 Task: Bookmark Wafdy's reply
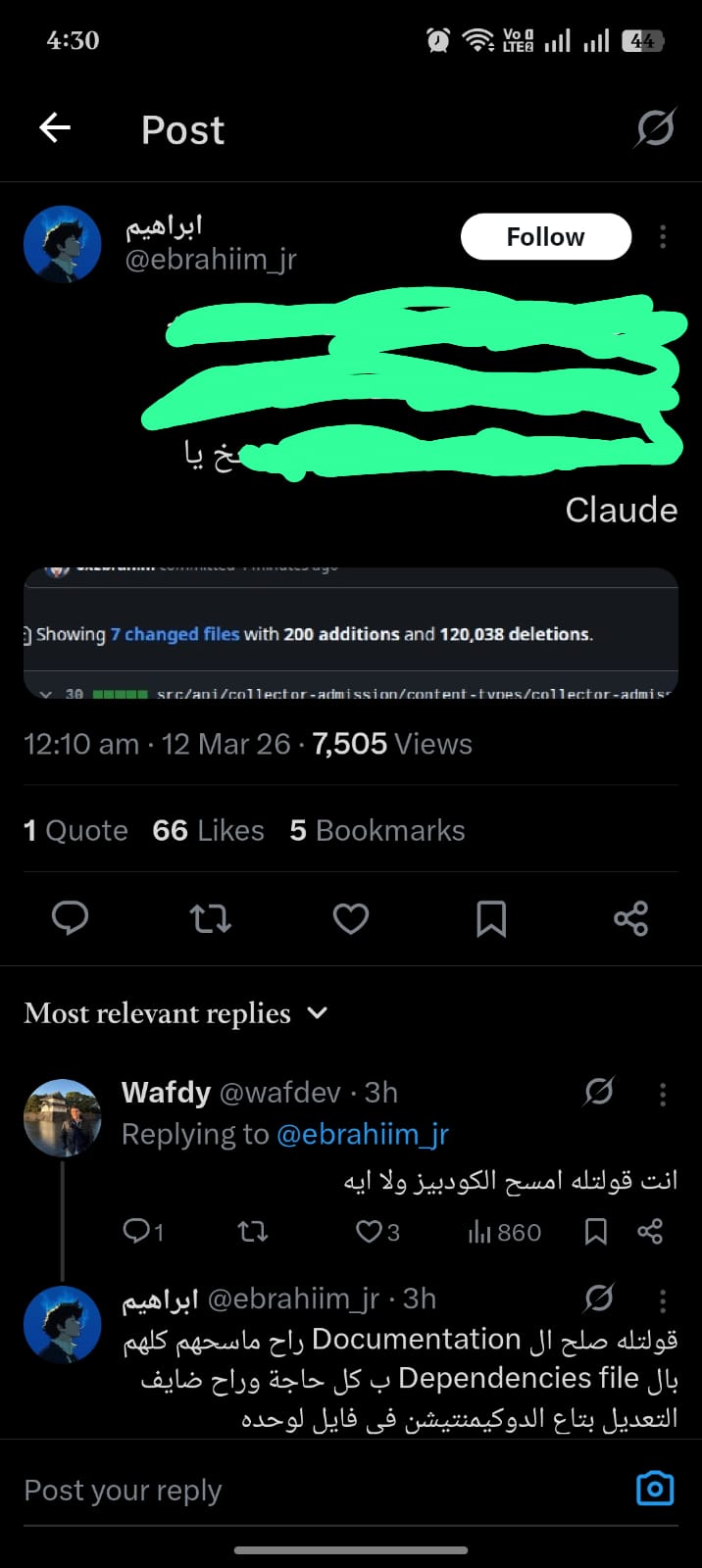tap(595, 1232)
